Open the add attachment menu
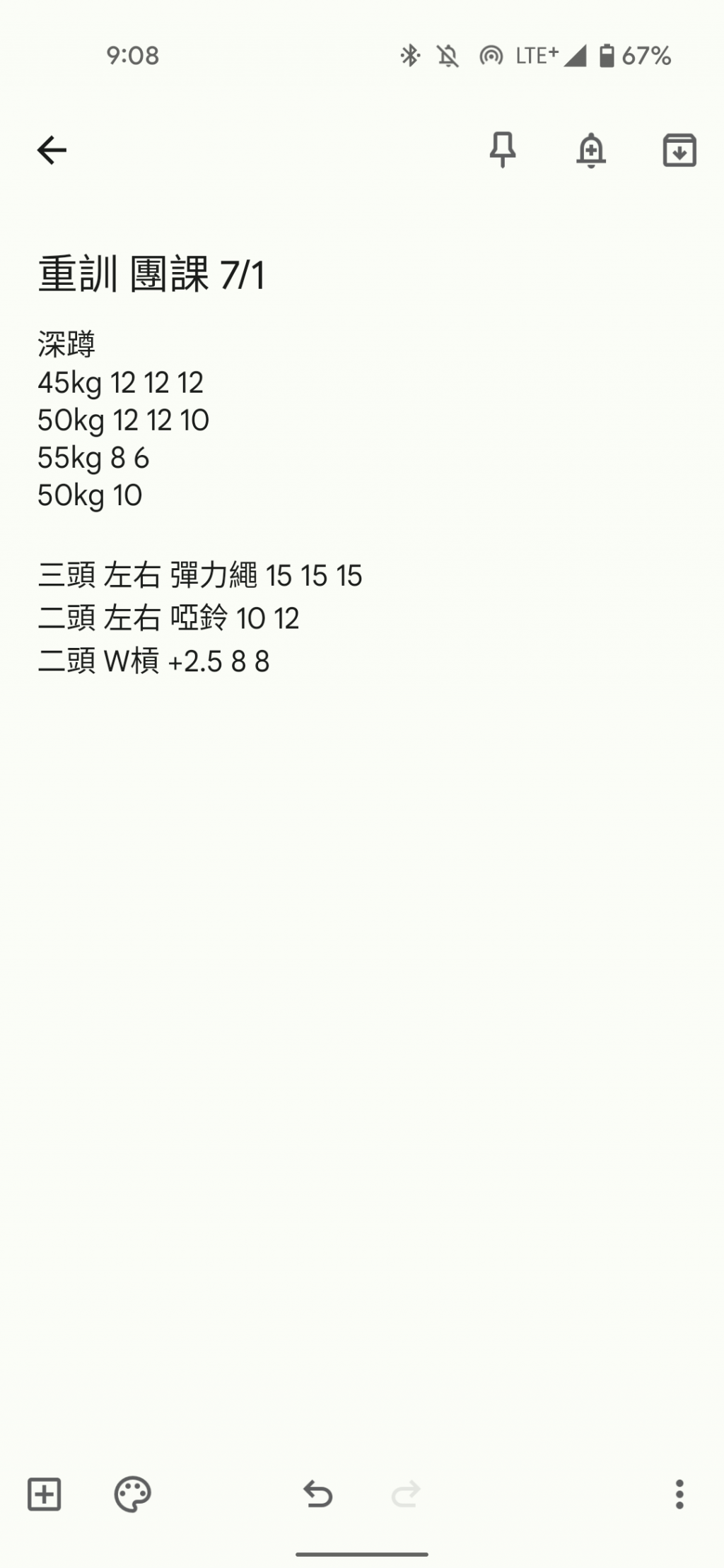The height and width of the screenshot is (1568, 724). (44, 1494)
